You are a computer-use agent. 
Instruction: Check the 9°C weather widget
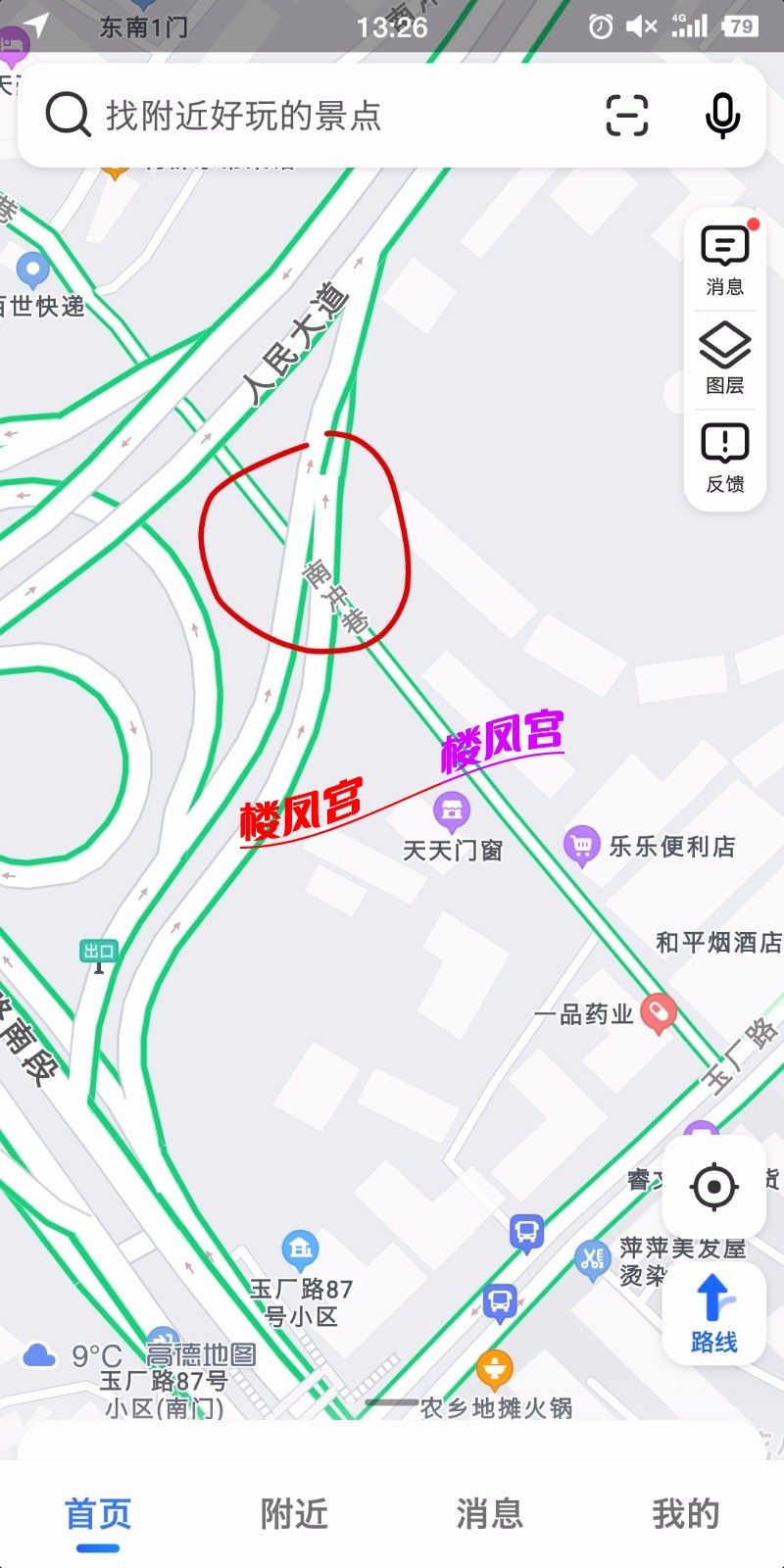(73, 1356)
